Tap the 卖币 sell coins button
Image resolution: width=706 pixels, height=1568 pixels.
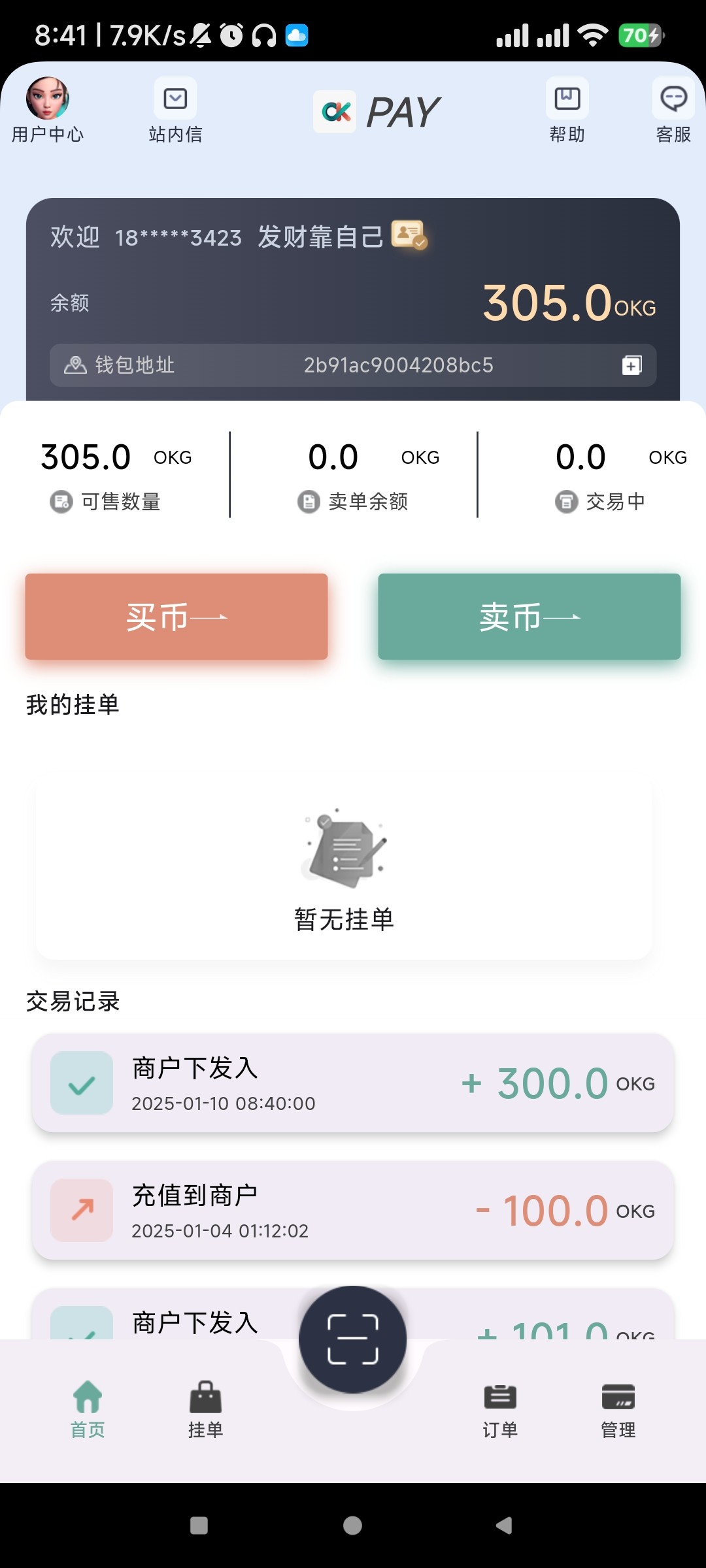tap(529, 617)
